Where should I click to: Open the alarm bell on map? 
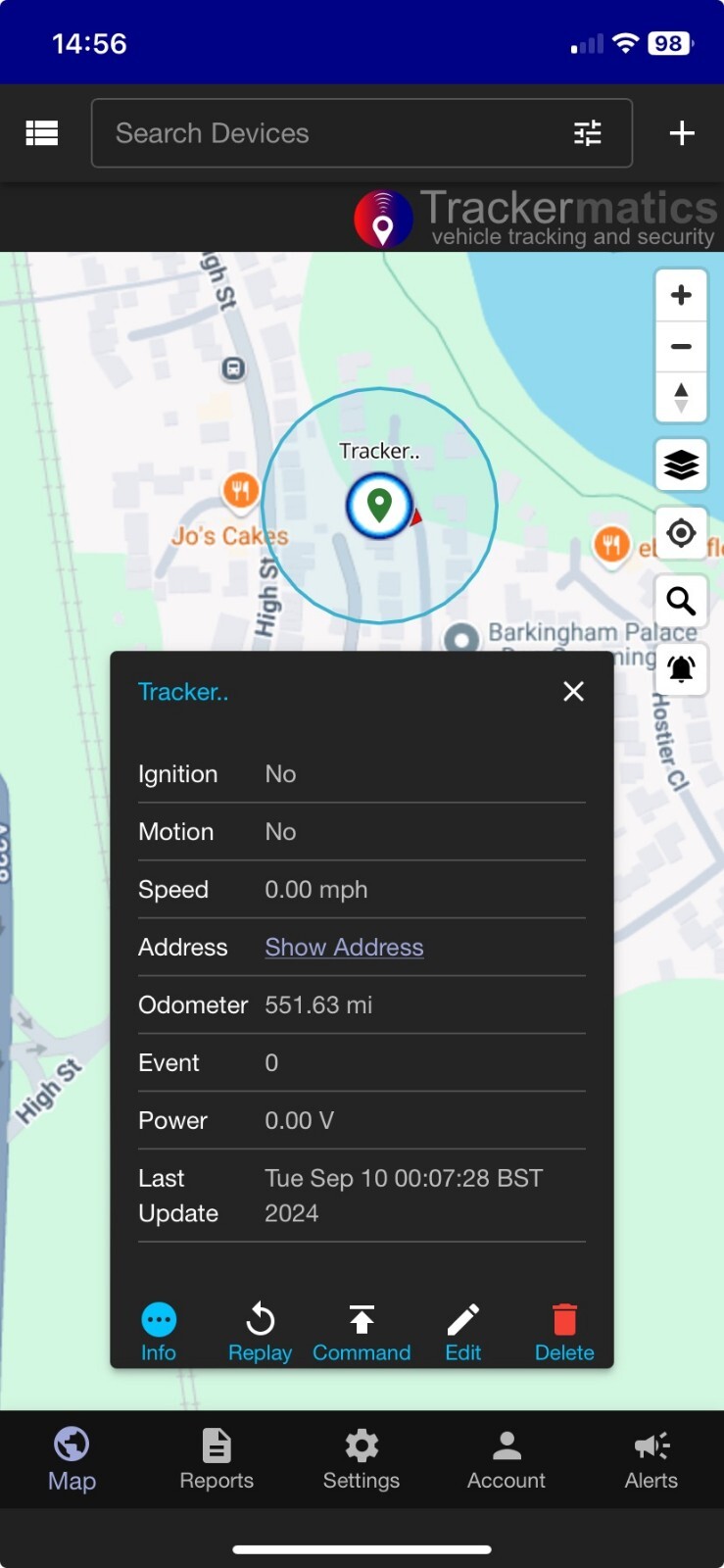pos(681,668)
